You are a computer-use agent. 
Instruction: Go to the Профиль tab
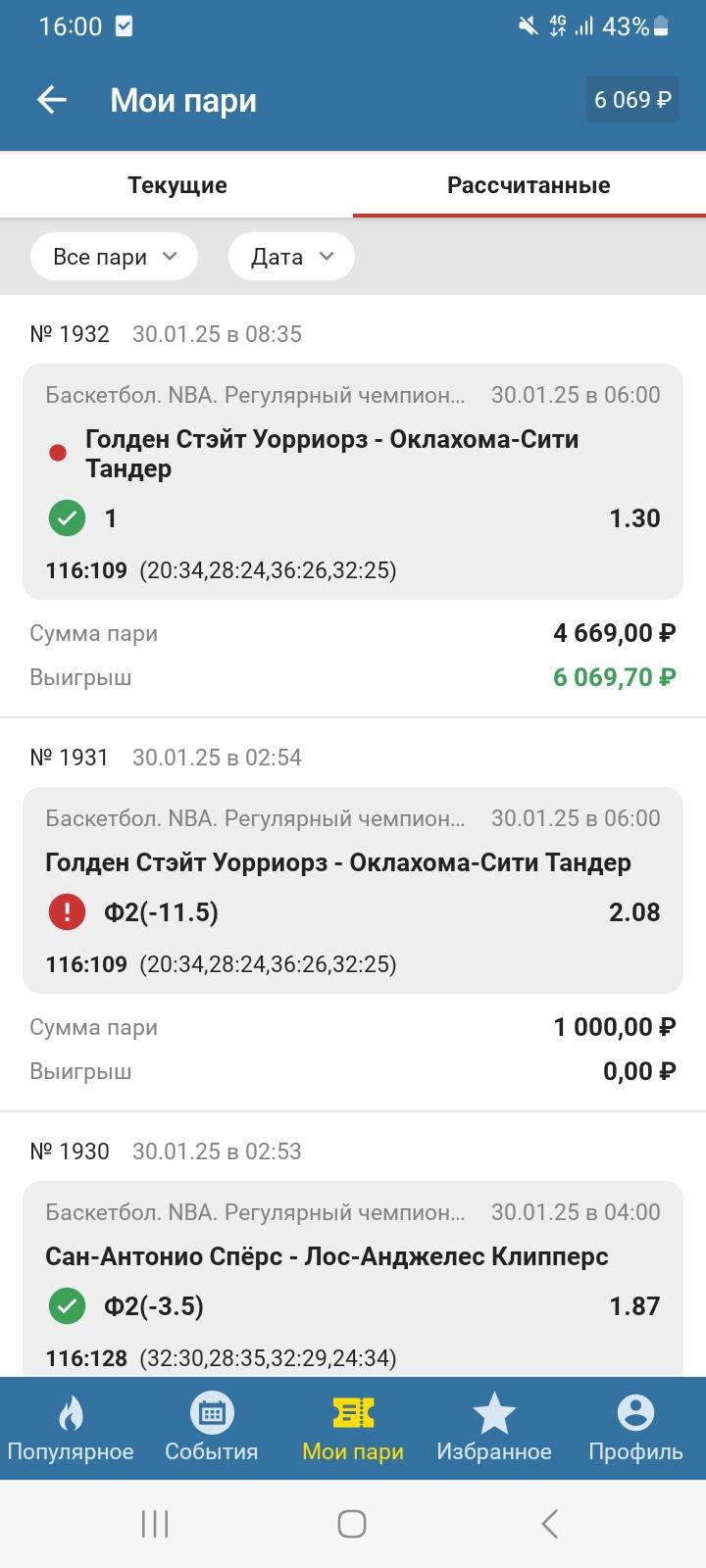pyautogui.click(x=635, y=1428)
